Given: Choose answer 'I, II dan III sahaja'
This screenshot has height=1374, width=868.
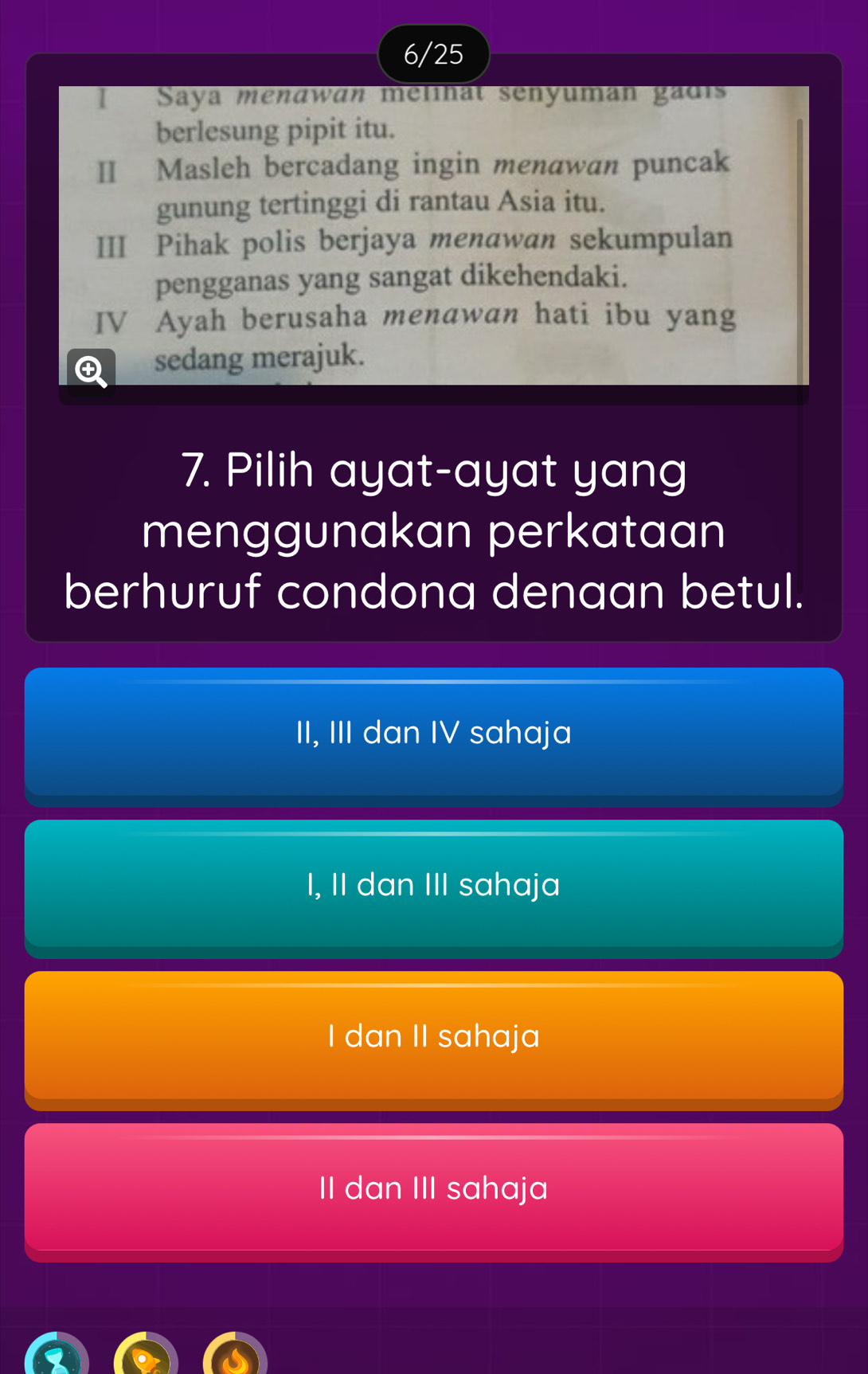Looking at the screenshot, I should coord(433,885).
